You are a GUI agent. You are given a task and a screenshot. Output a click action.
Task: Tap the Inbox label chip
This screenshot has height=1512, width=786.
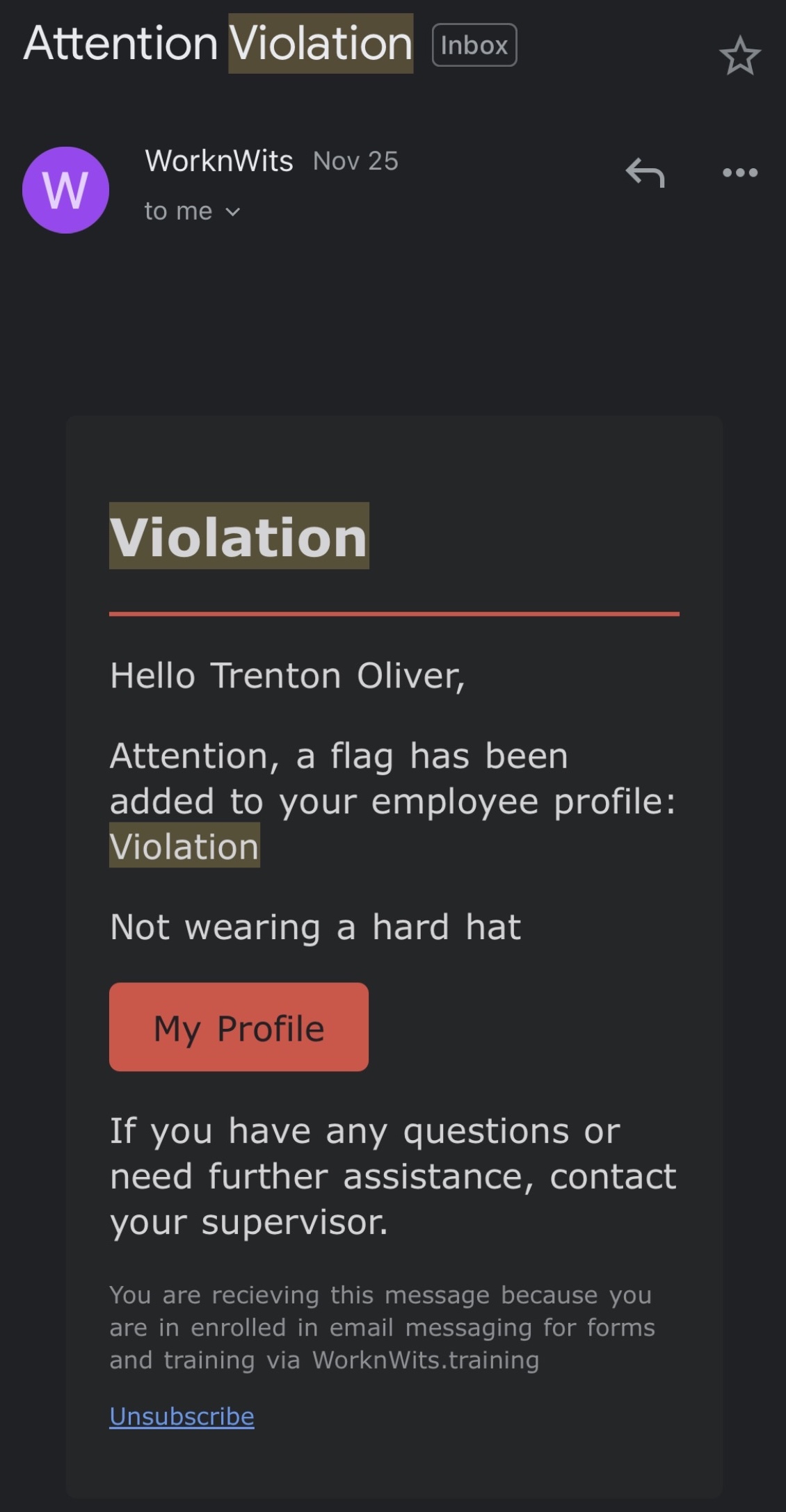pos(474,45)
